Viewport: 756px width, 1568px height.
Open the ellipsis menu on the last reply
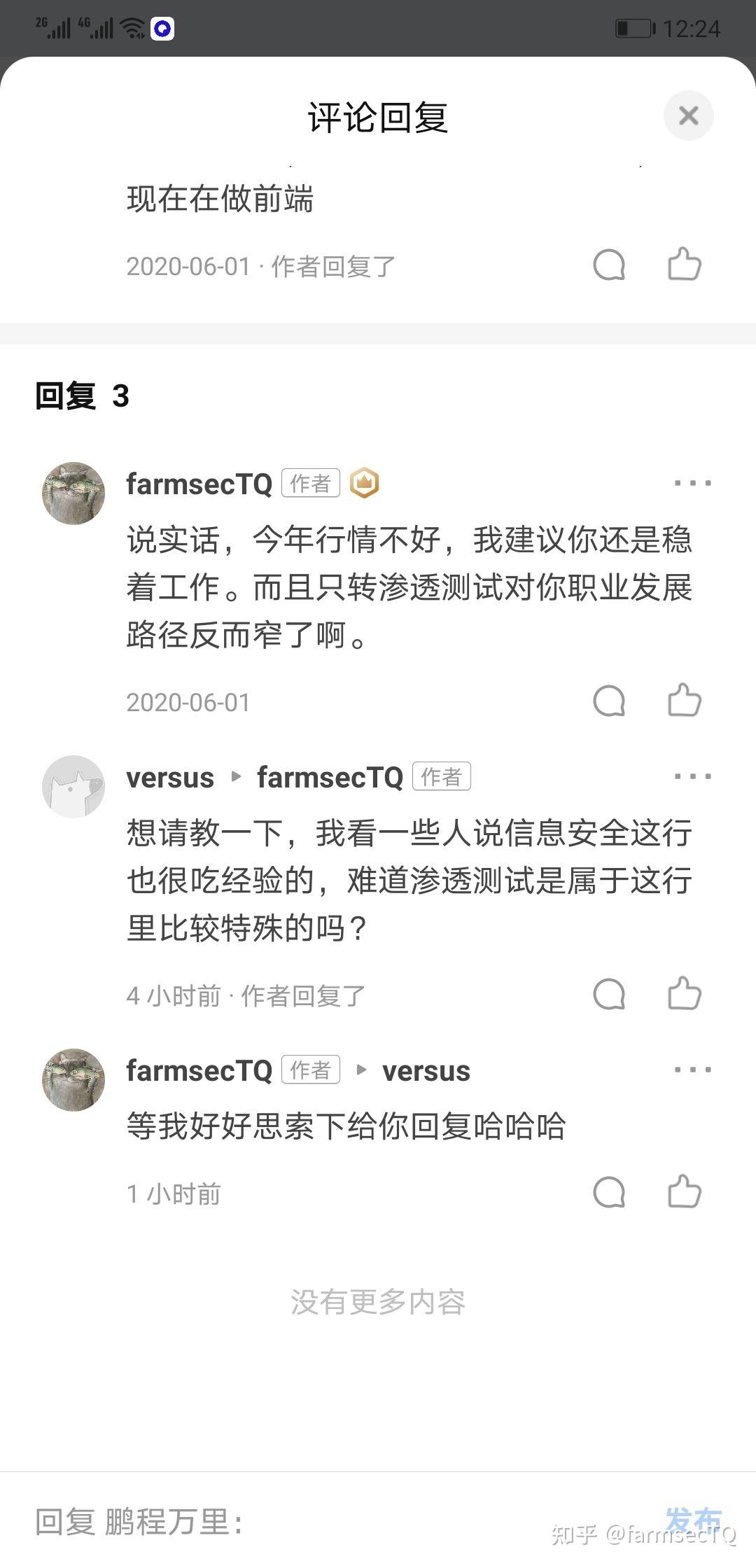(x=692, y=1069)
